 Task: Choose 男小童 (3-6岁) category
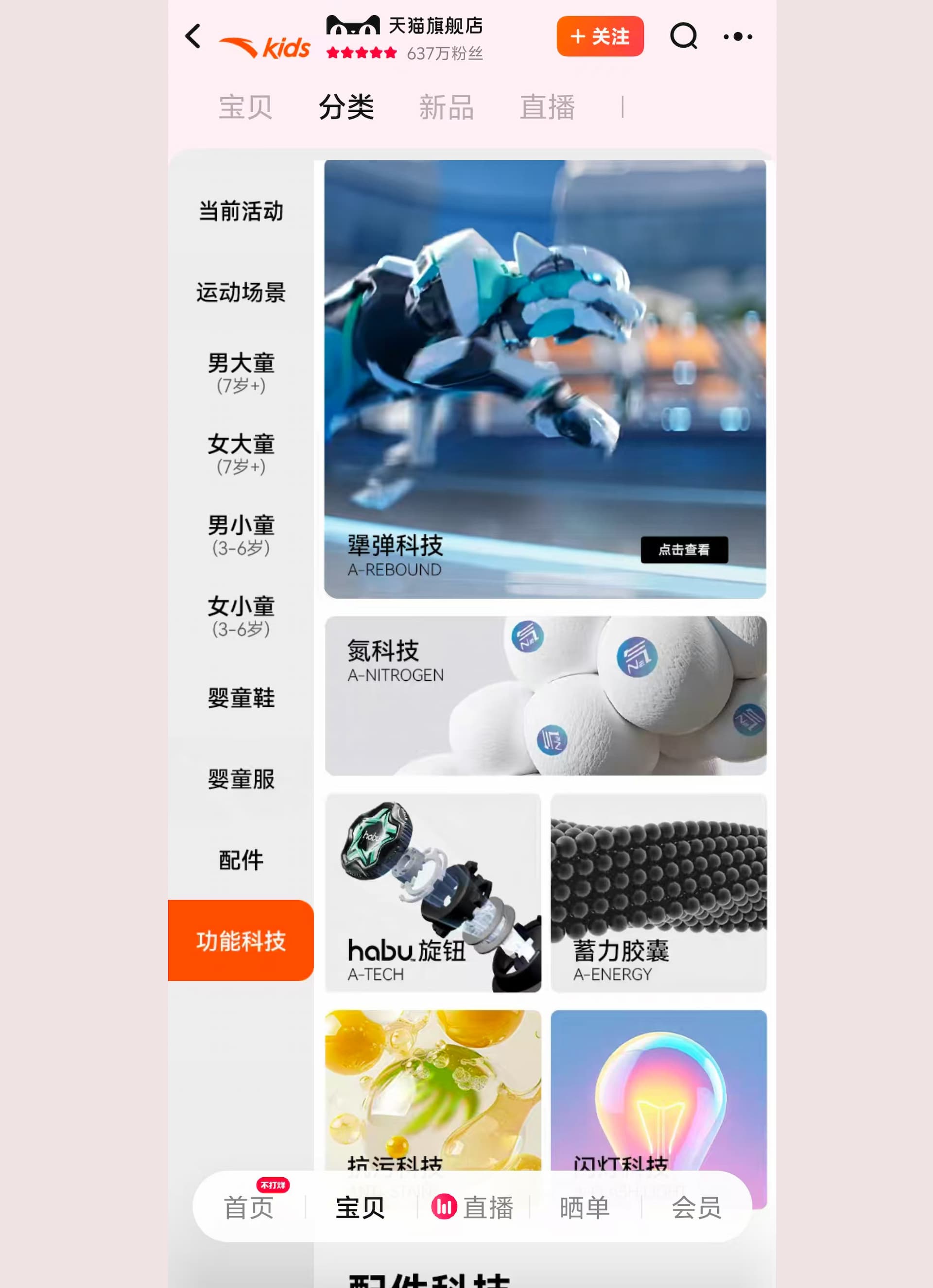[241, 535]
